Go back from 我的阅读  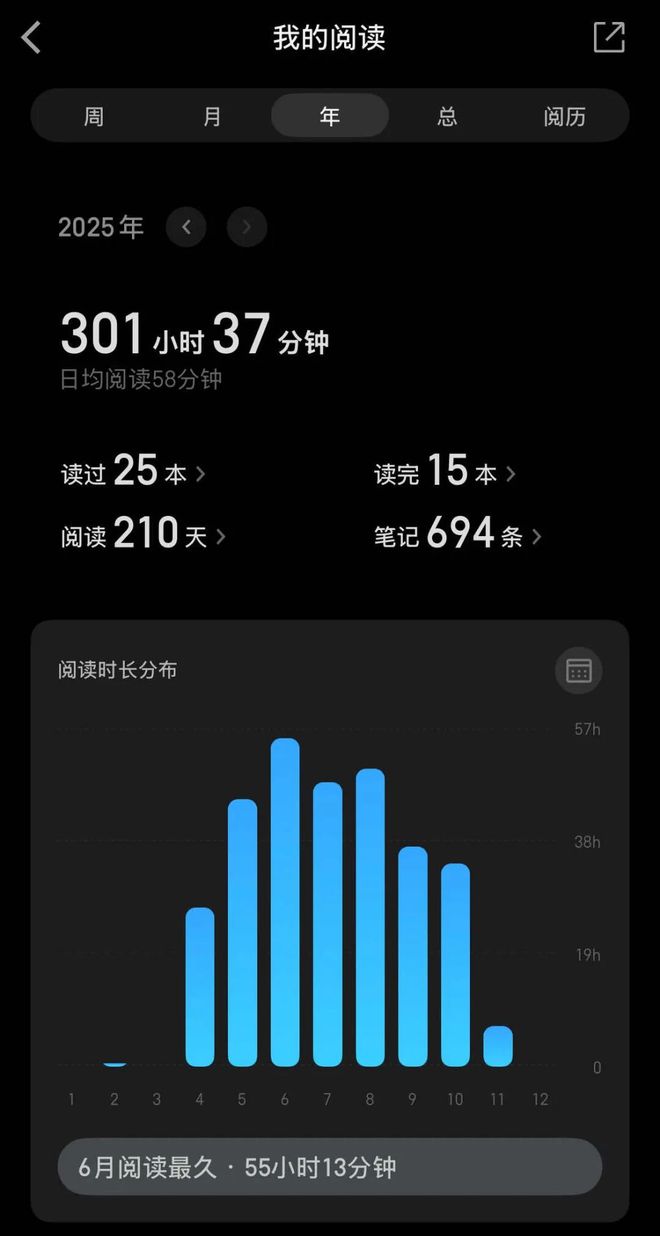[32, 39]
